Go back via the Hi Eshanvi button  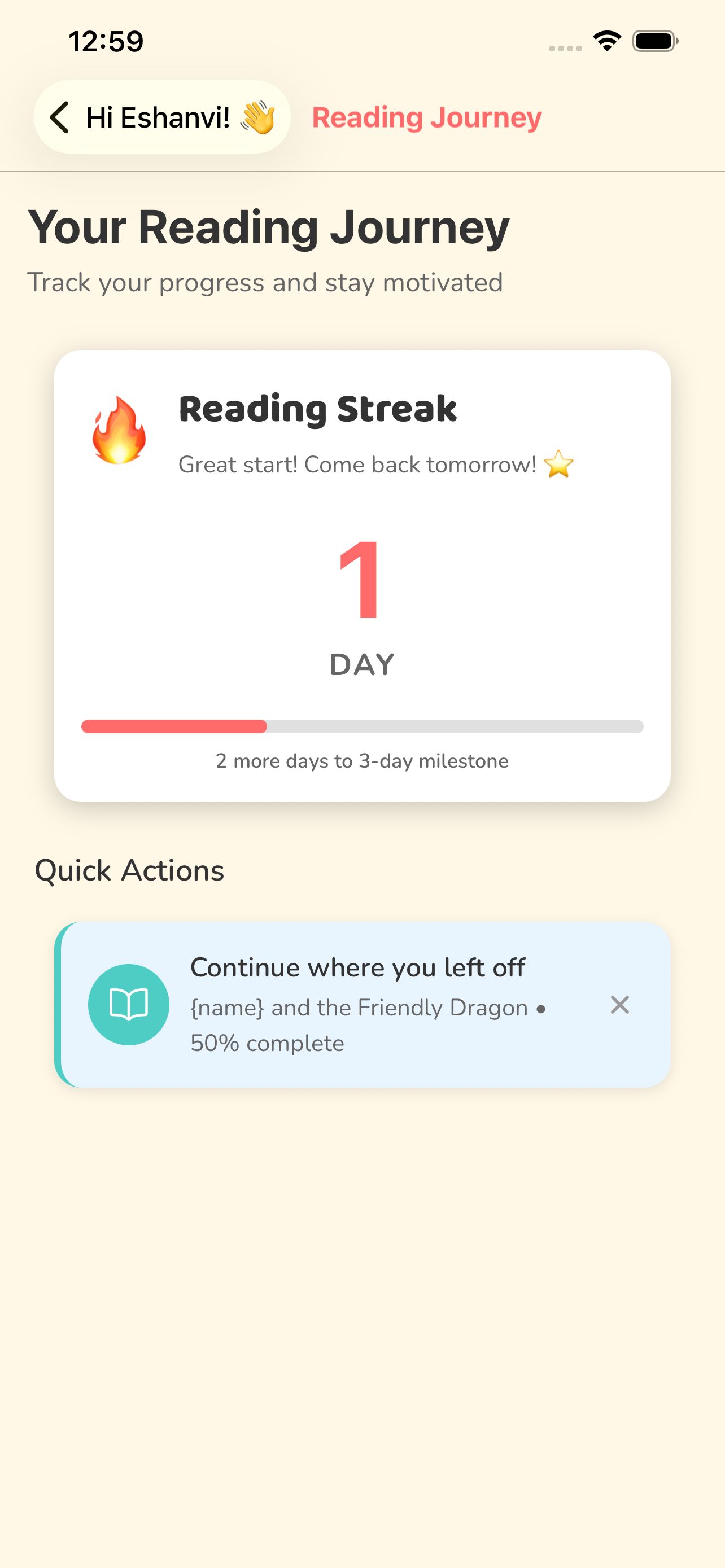[x=161, y=117]
